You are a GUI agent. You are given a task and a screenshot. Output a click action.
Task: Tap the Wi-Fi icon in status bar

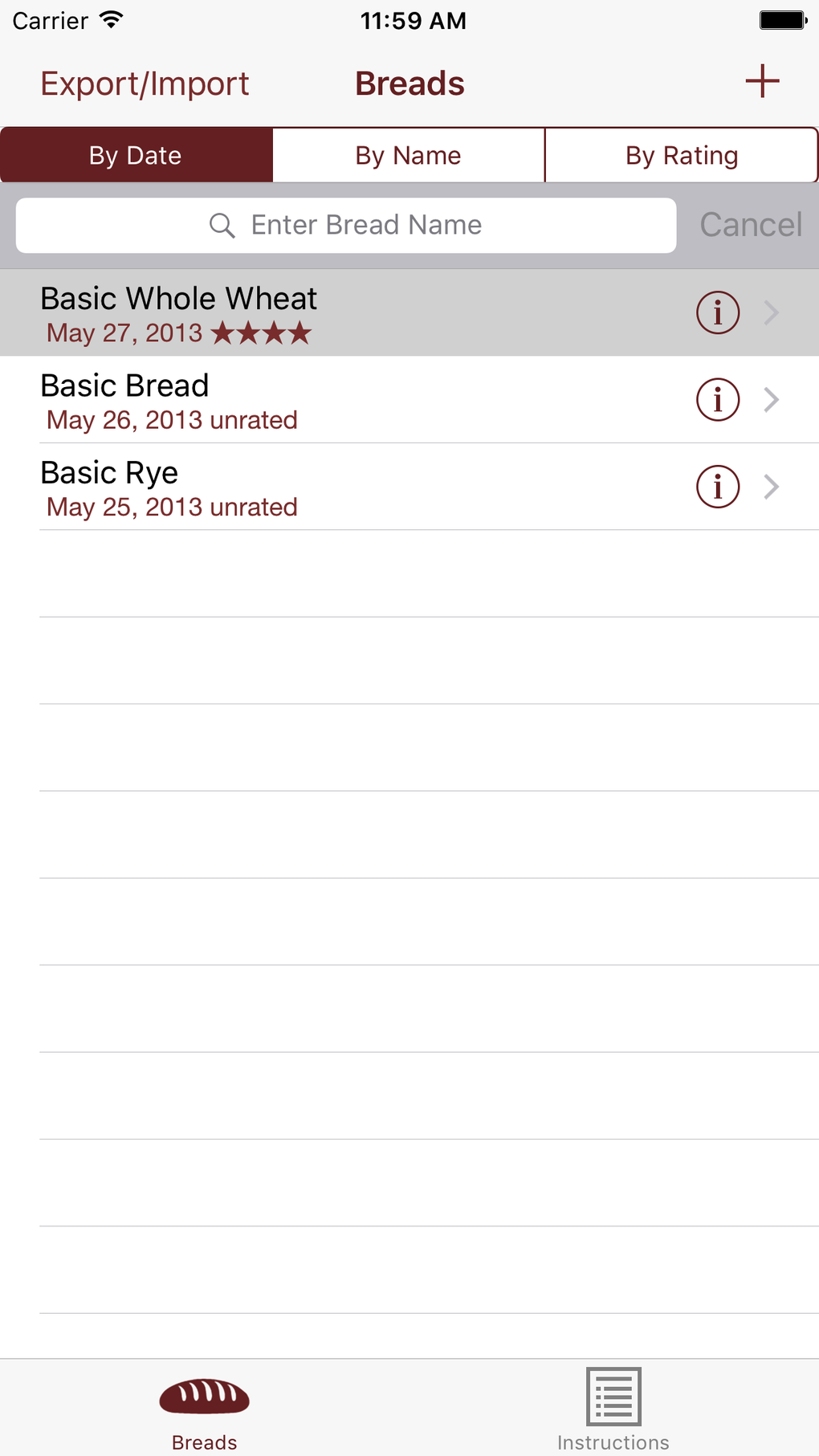109,19
